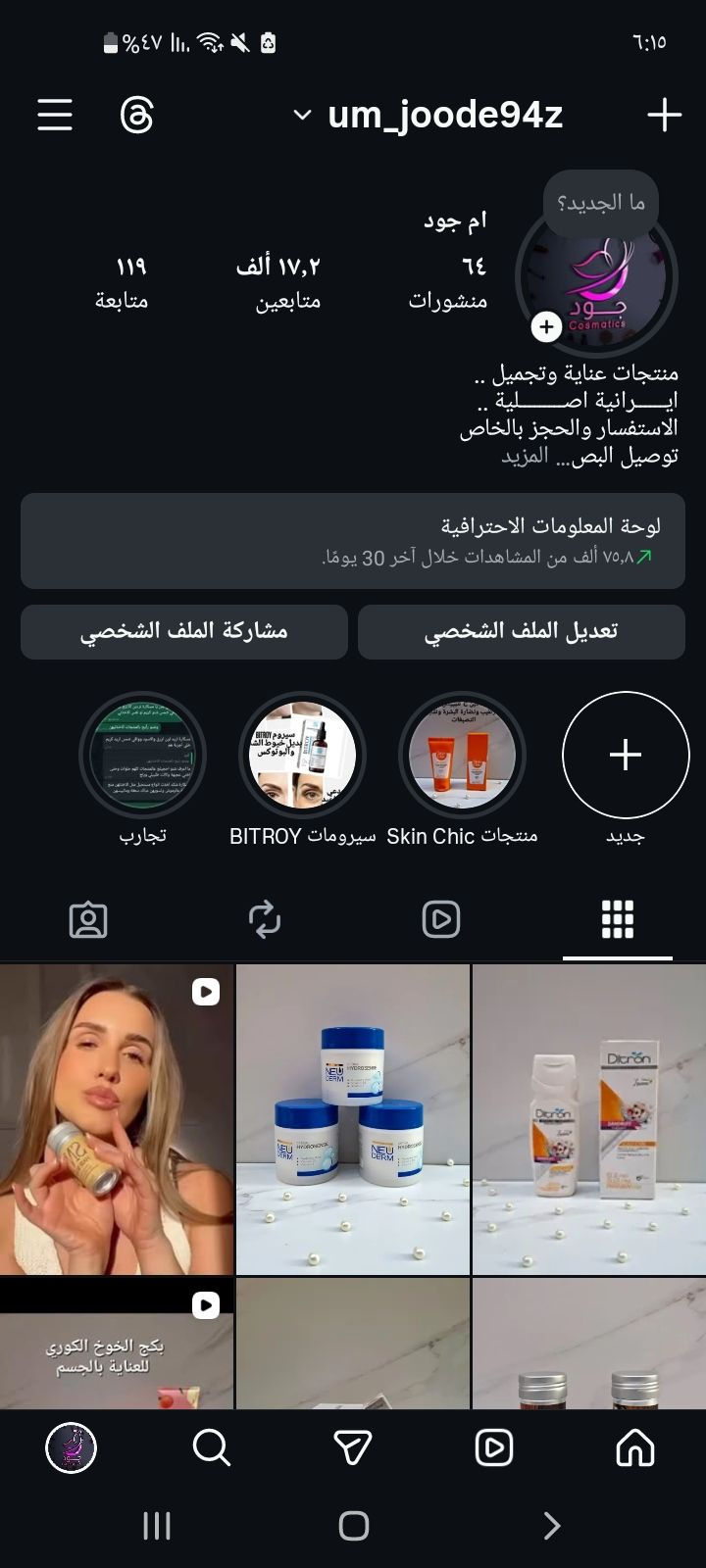This screenshot has height=1568, width=706.
Task: Open the منتجات Skin Chic highlight
Action: (x=462, y=755)
